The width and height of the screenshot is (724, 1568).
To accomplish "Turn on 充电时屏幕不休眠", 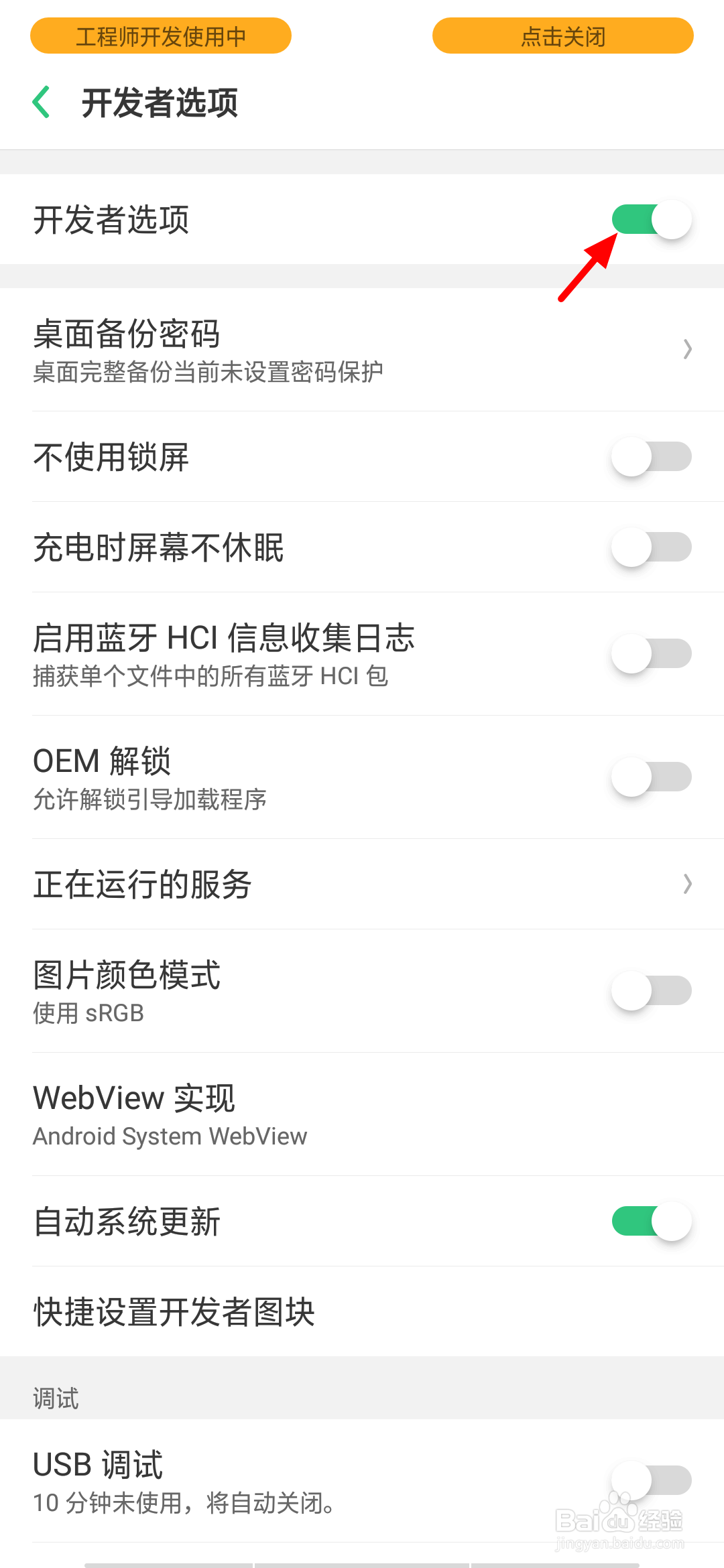I will tap(651, 547).
